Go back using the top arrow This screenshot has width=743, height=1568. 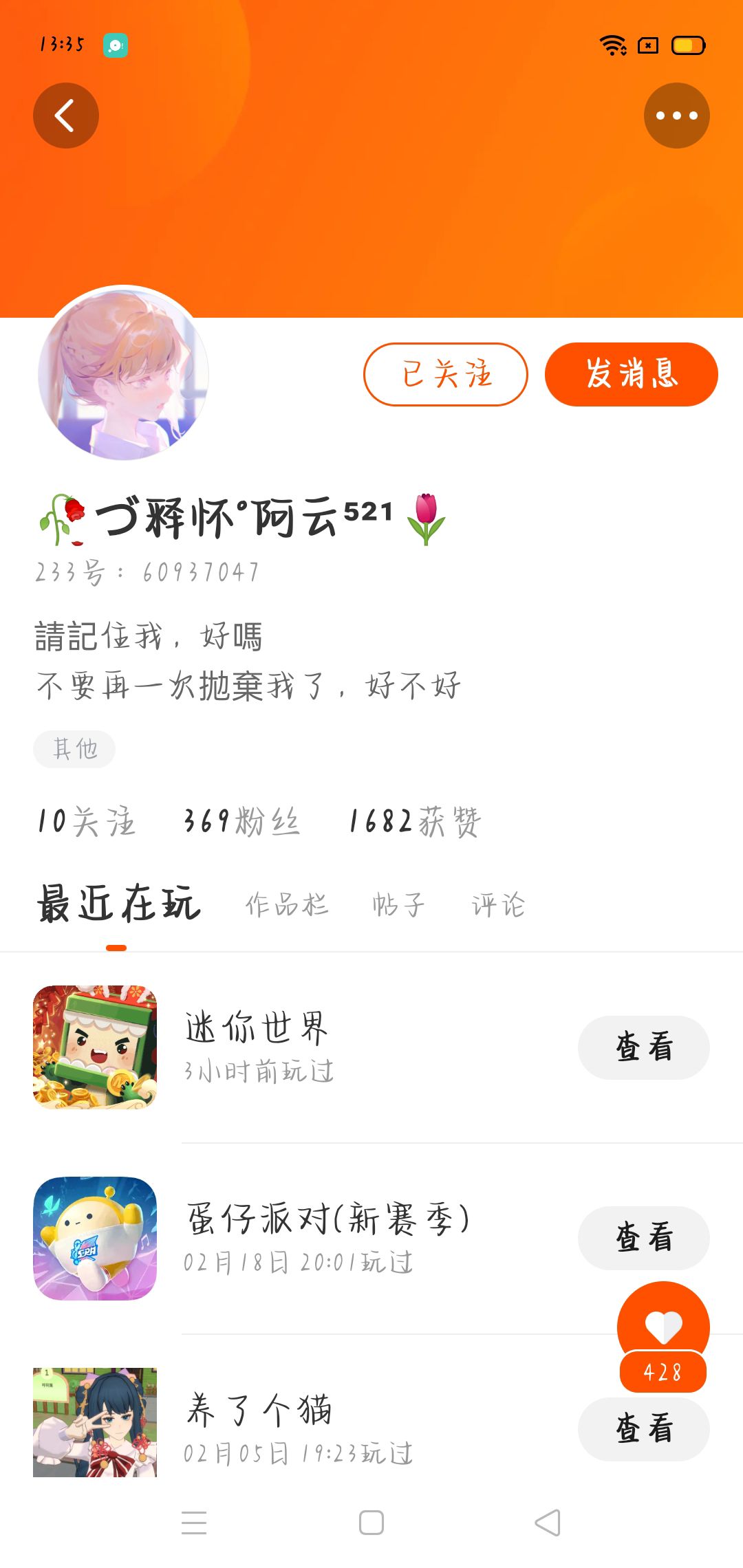pyautogui.click(x=66, y=116)
